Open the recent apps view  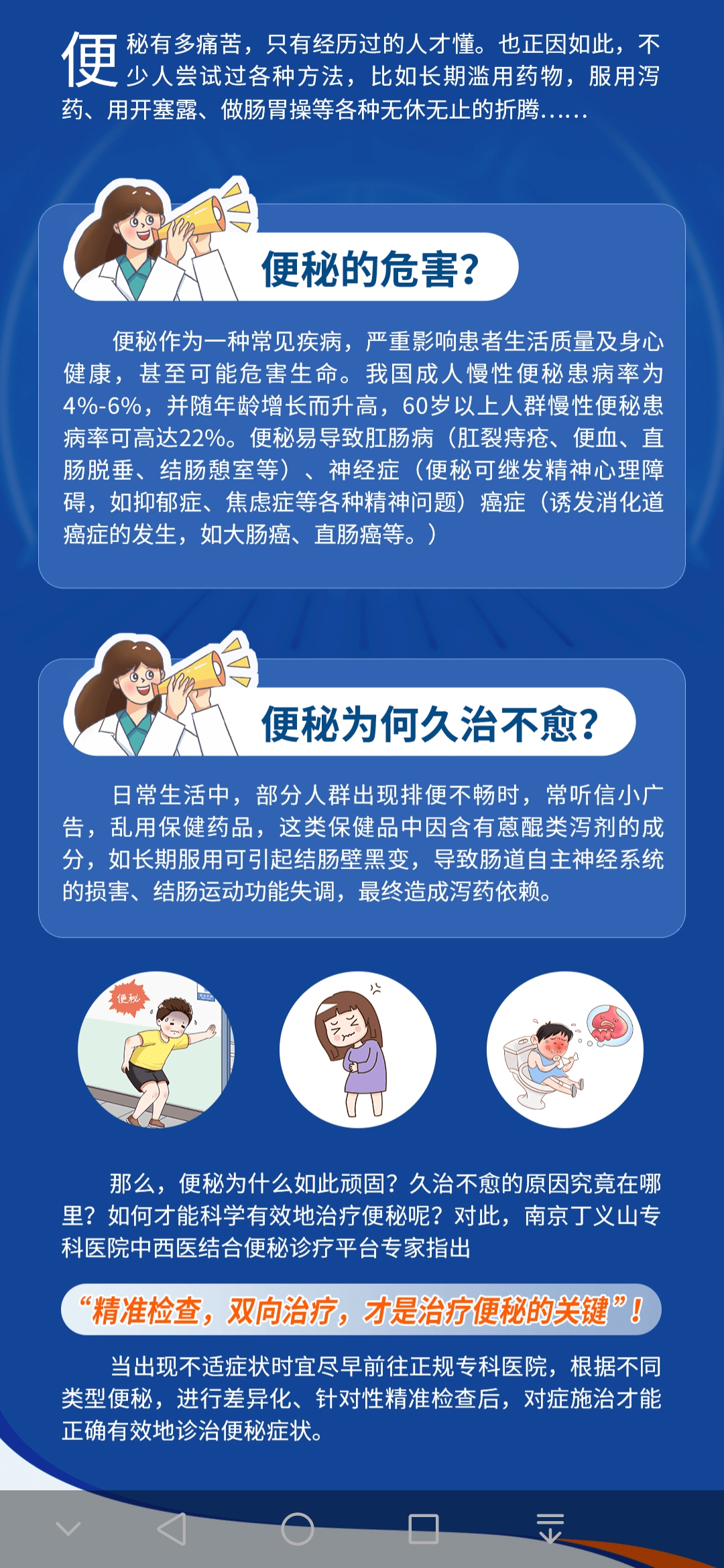[423, 1529]
